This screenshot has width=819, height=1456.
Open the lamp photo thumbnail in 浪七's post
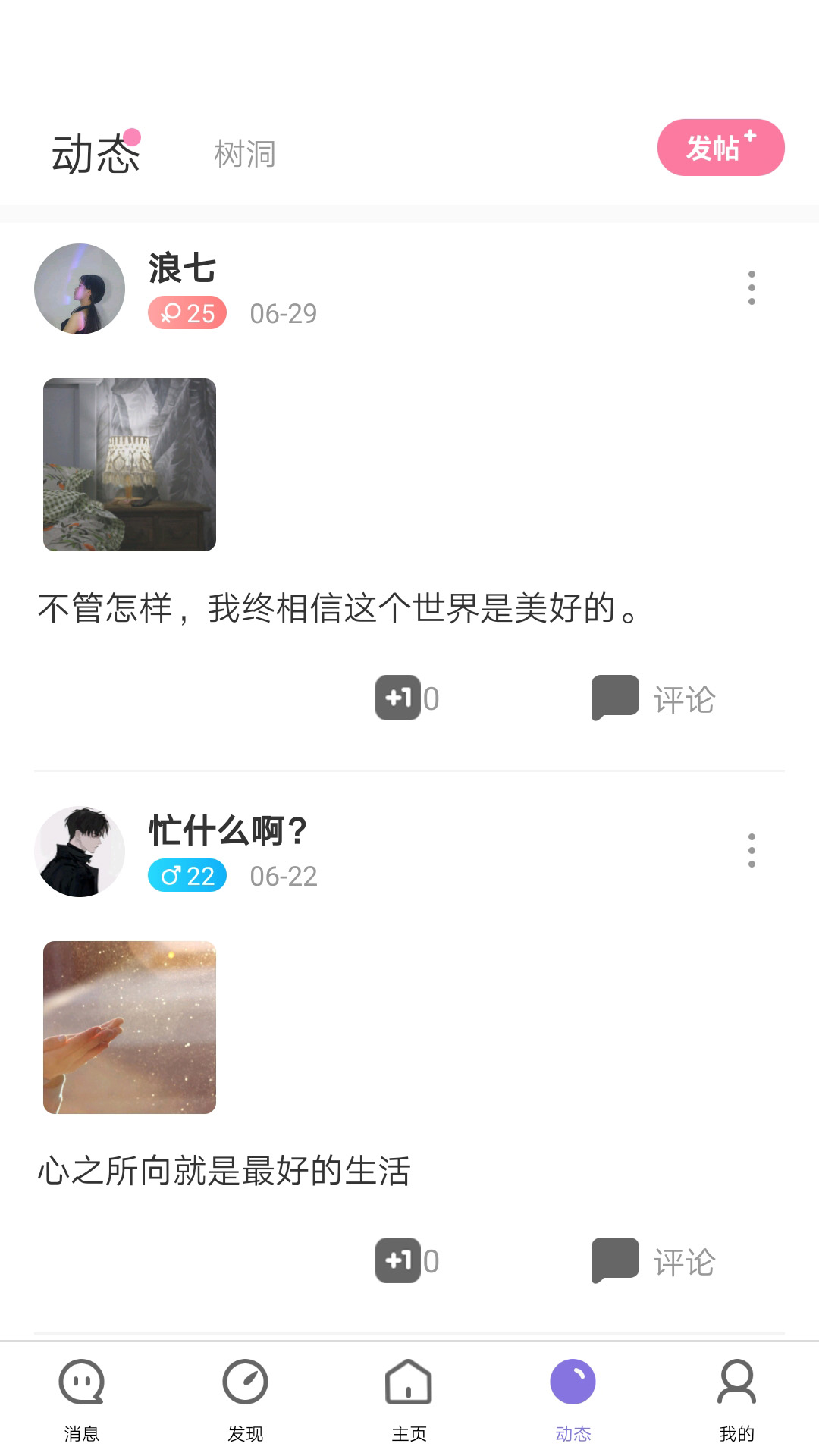tap(130, 464)
